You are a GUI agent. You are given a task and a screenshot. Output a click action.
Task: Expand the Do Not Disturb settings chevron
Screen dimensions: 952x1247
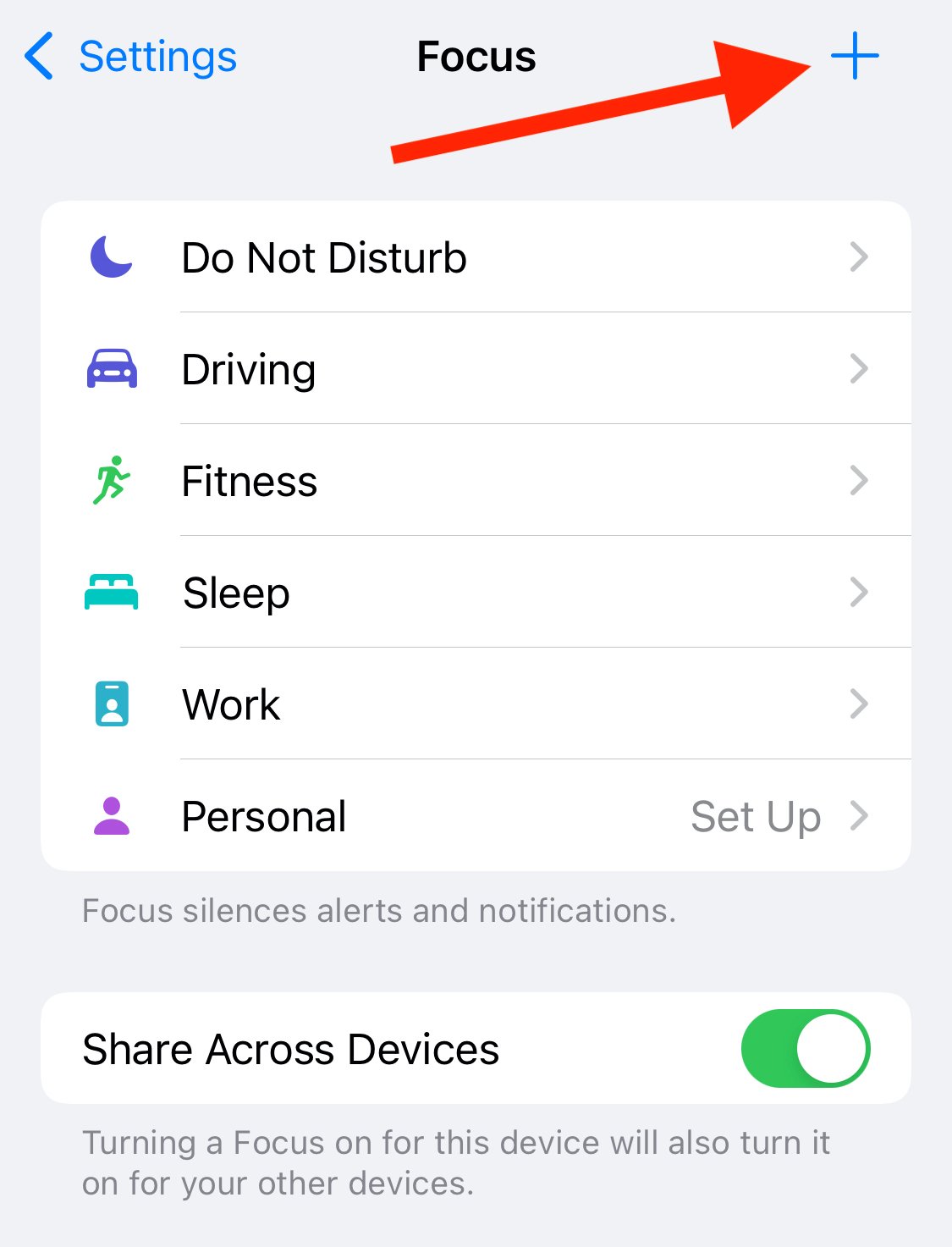tap(861, 257)
